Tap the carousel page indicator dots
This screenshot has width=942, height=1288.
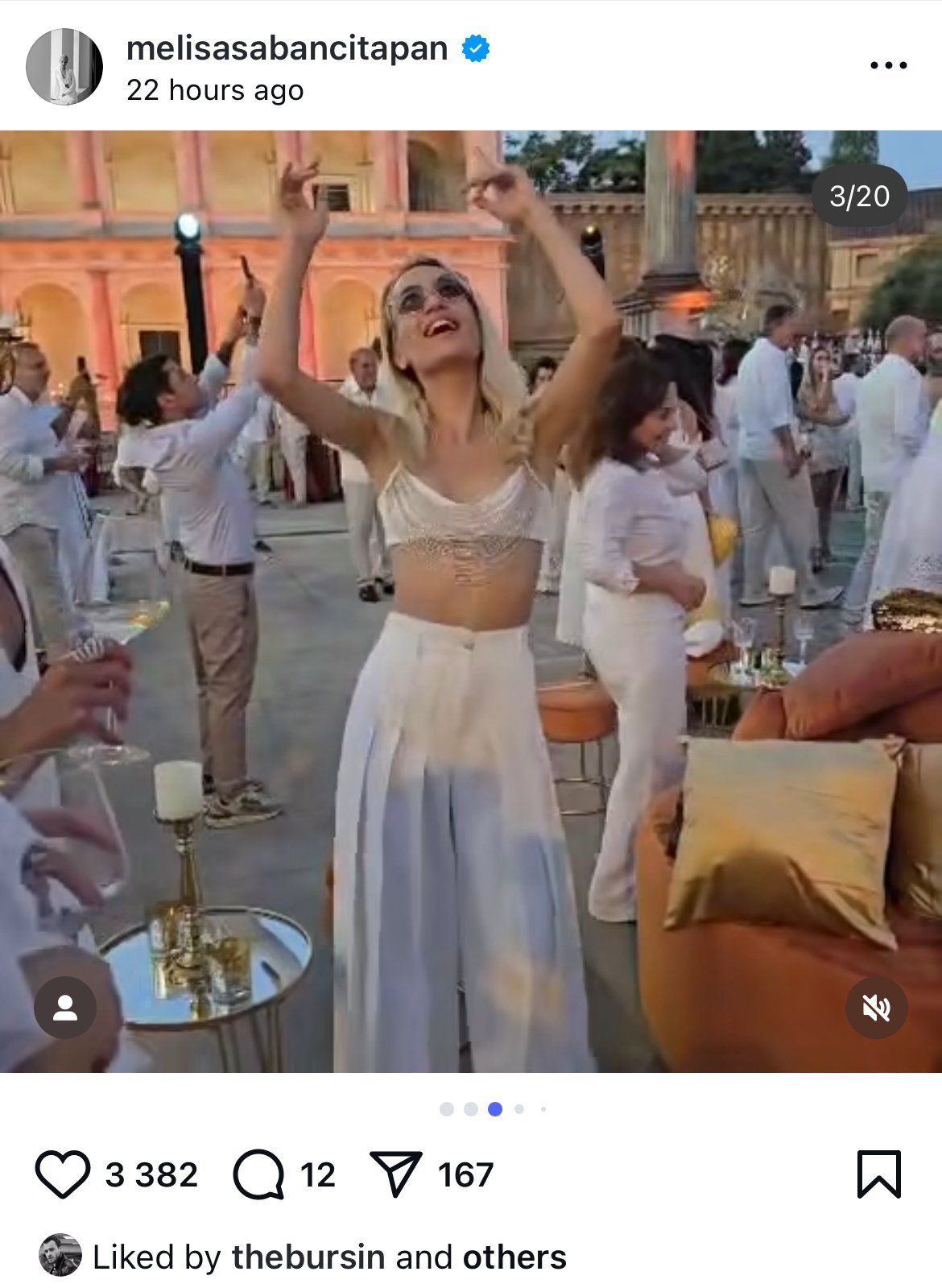[494, 1109]
